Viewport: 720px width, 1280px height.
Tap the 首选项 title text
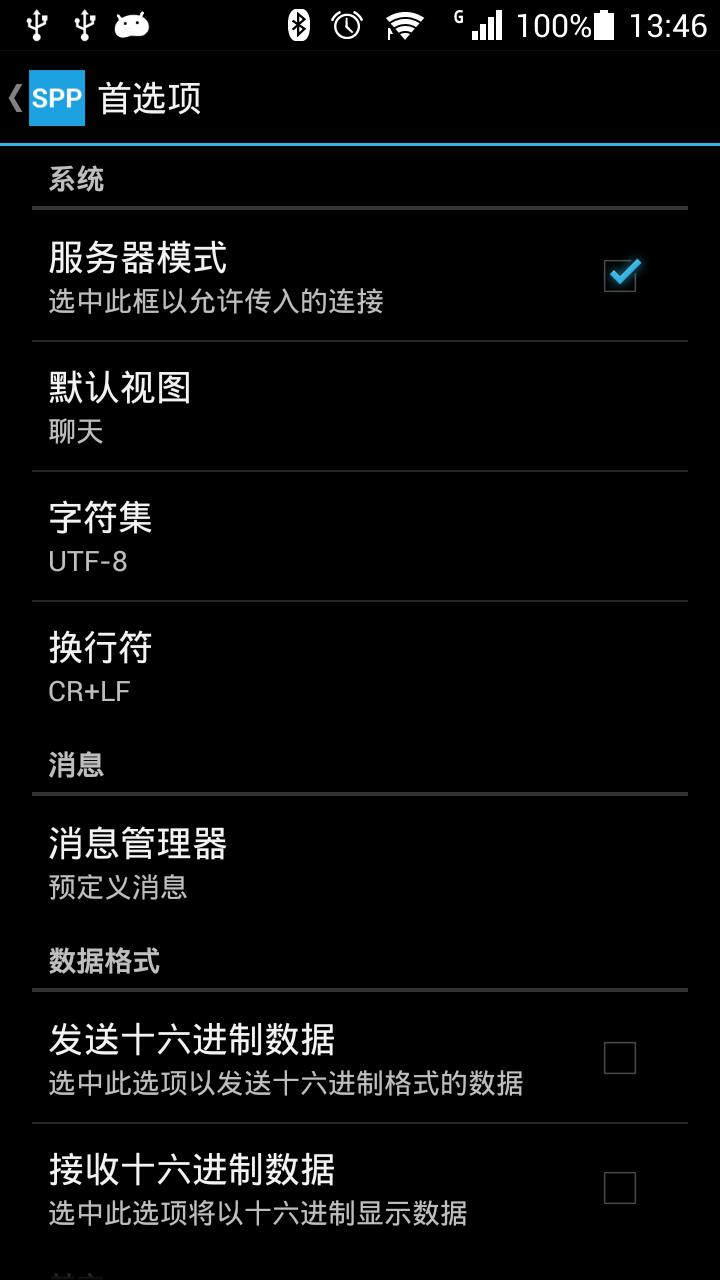(151, 97)
